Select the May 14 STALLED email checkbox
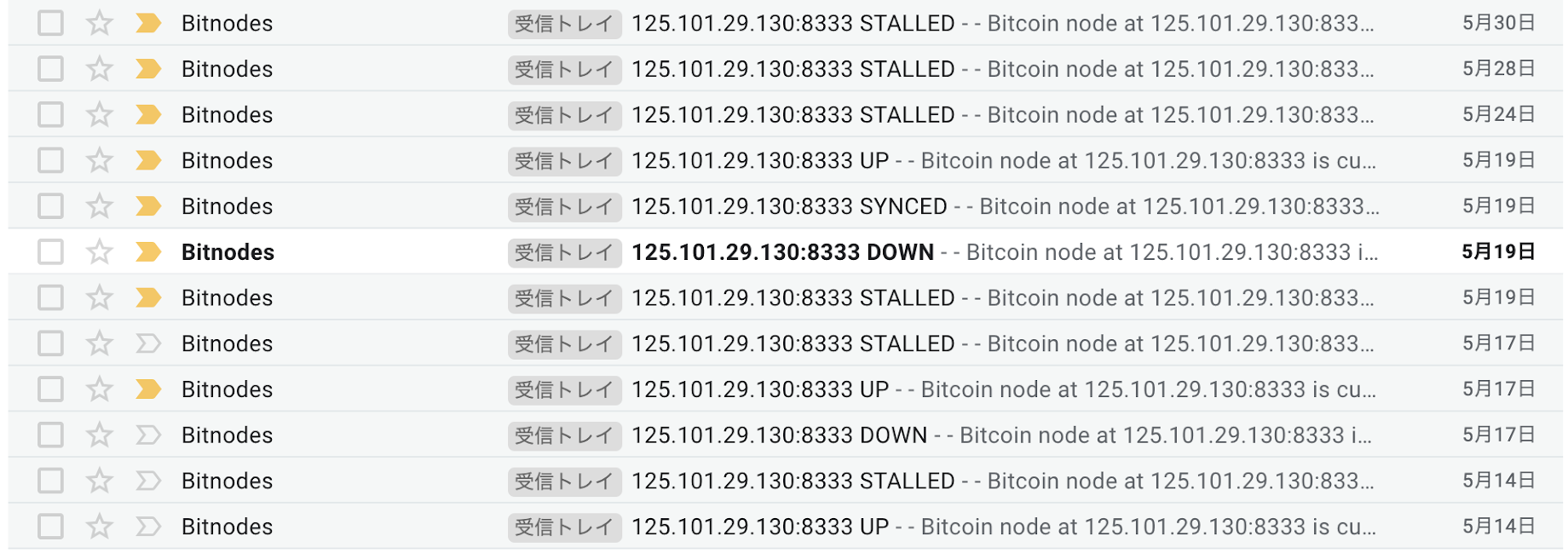 (51, 481)
